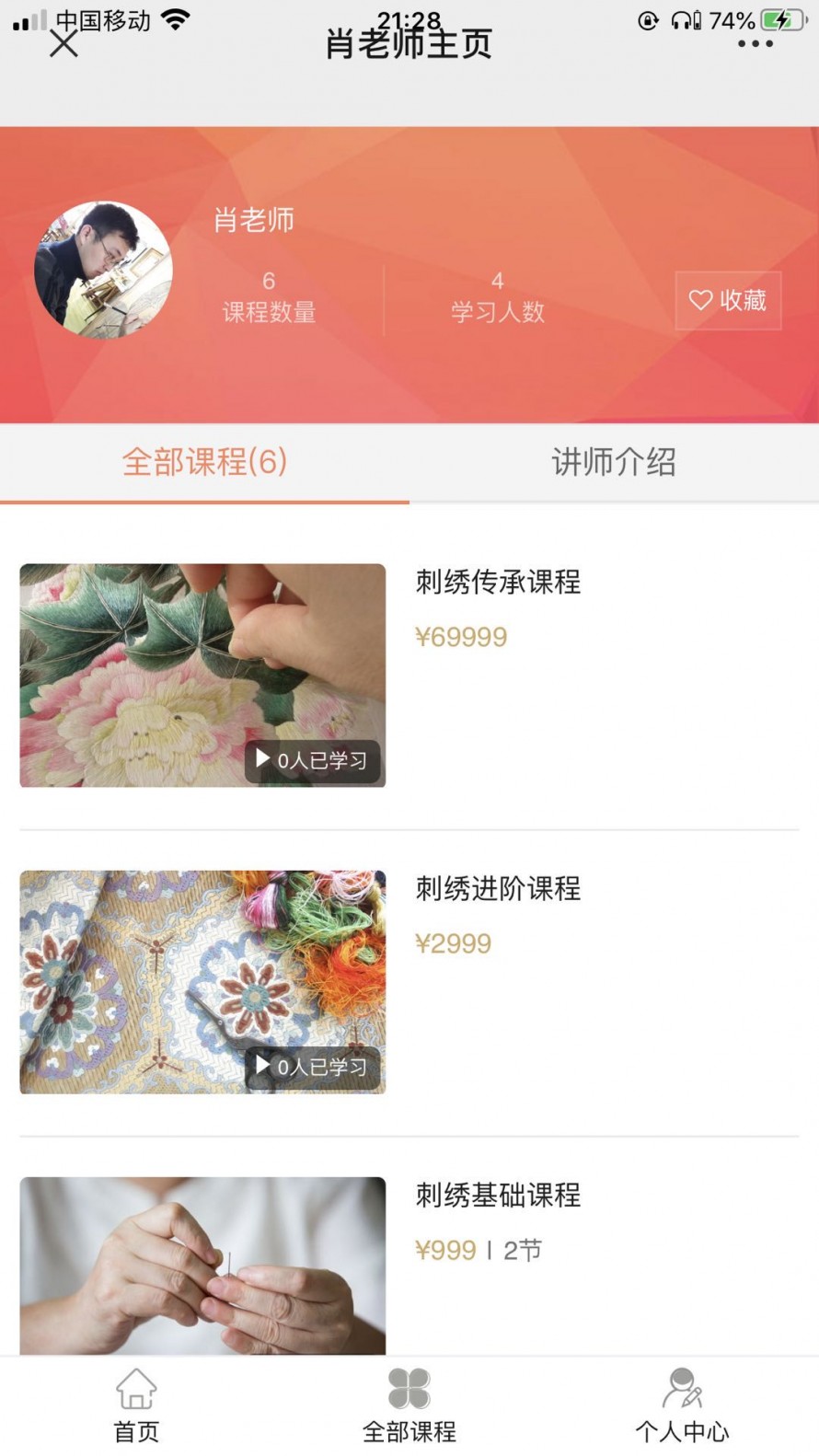
Task: Go to the 首页 home tab
Action: 136,1405
